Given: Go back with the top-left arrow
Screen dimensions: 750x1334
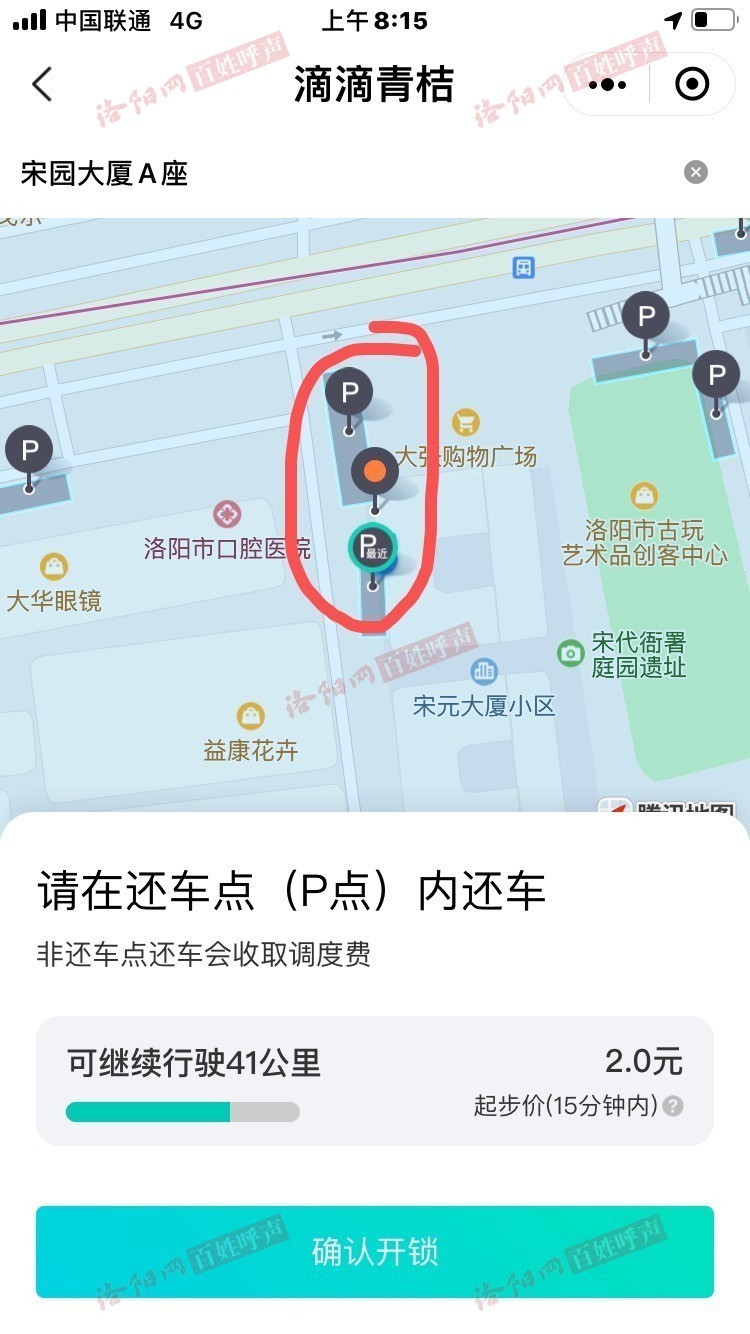Looking at the screenshot, I should click(x=42, y=85).
